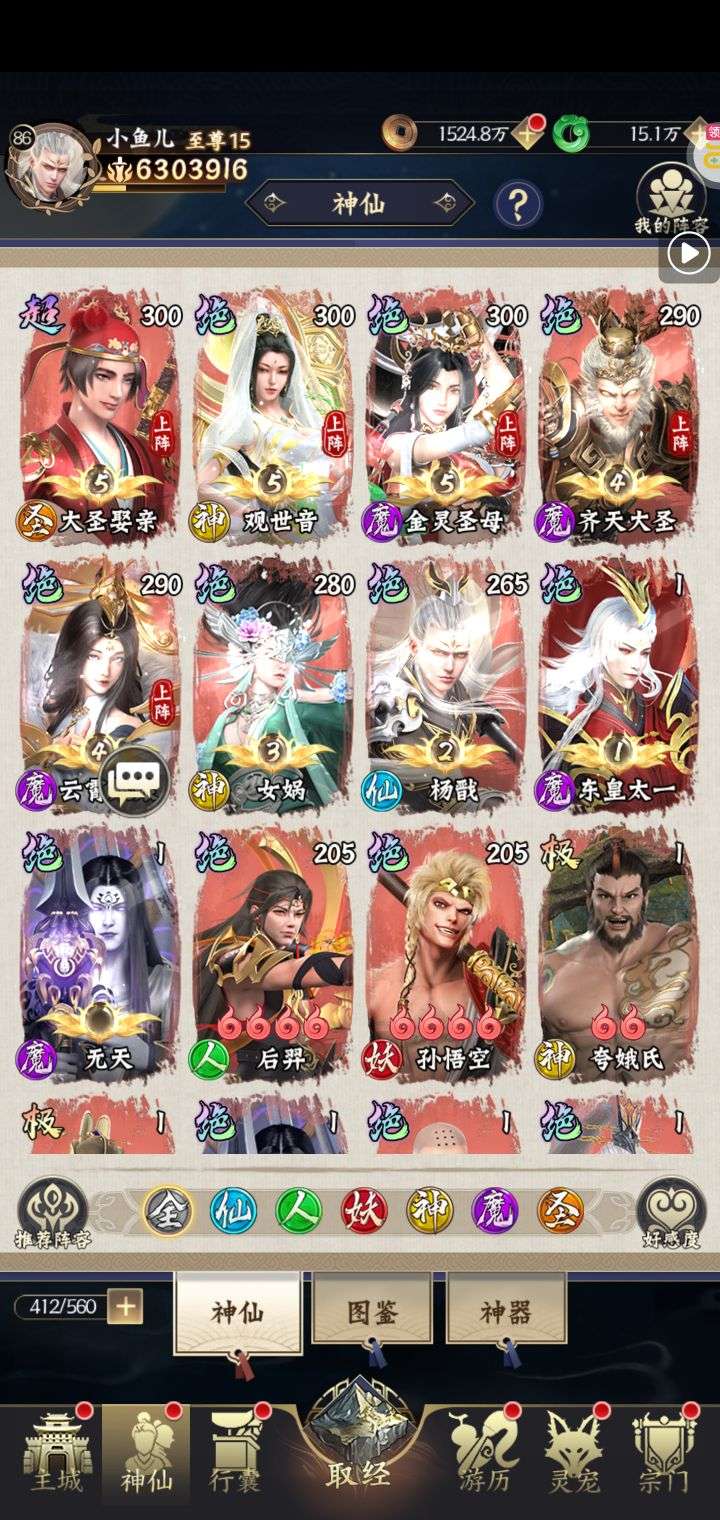Select the 金灵圣母 hero card
The height and width of the screenshot is (1520, 720).
[446, 413]
